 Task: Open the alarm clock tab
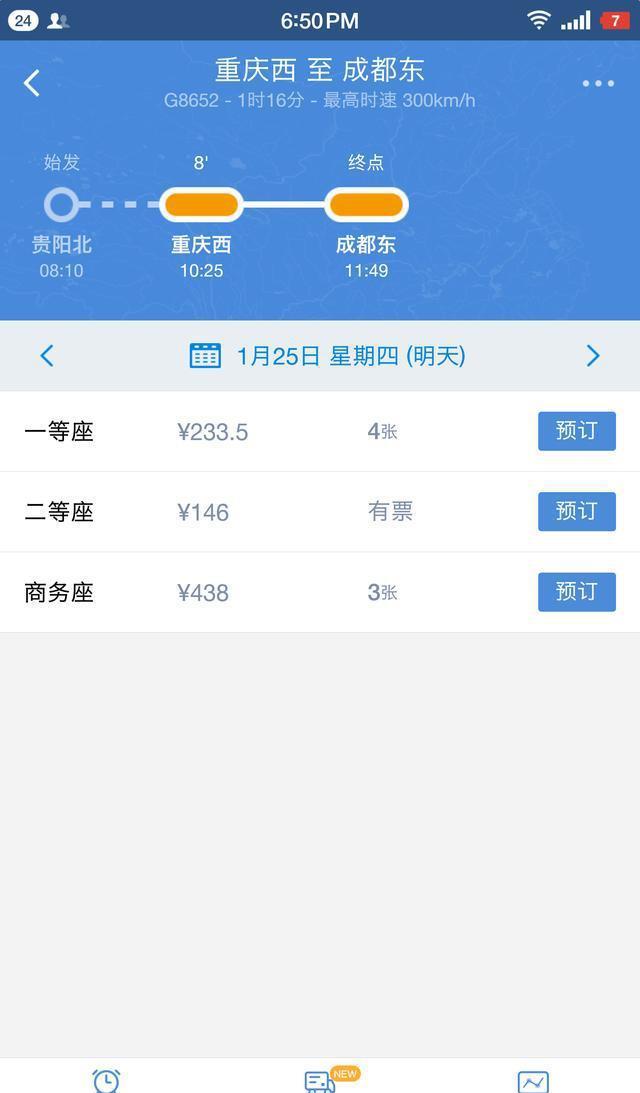tap(106, 1080)
